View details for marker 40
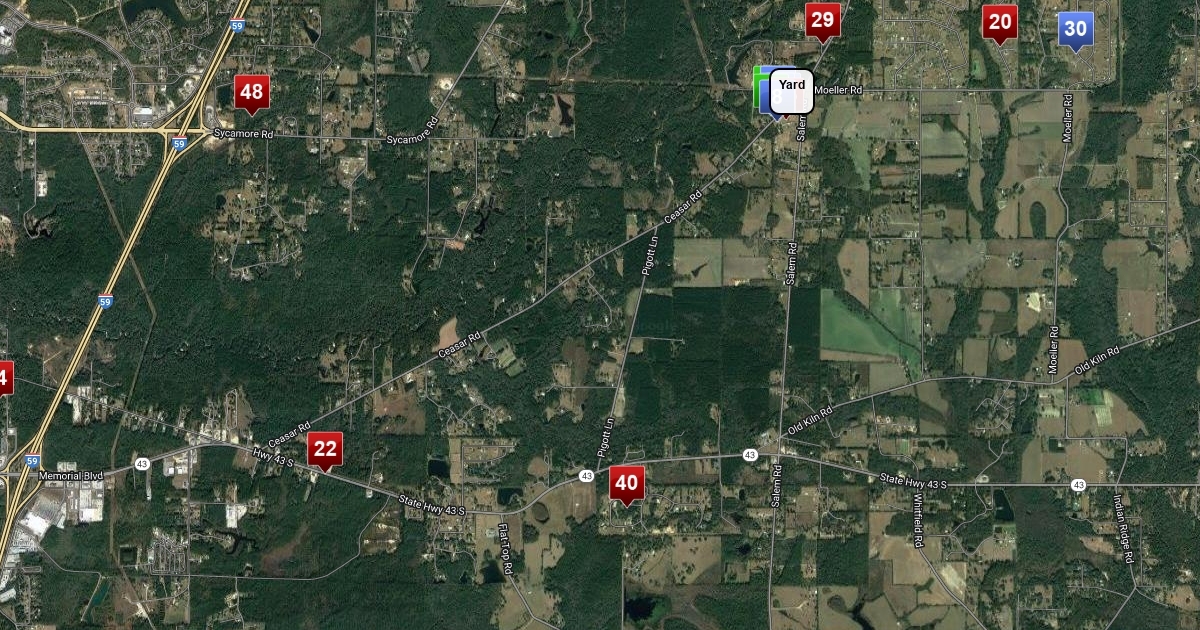The height and width of the screenshot is (630, 1200). point(626,484)
